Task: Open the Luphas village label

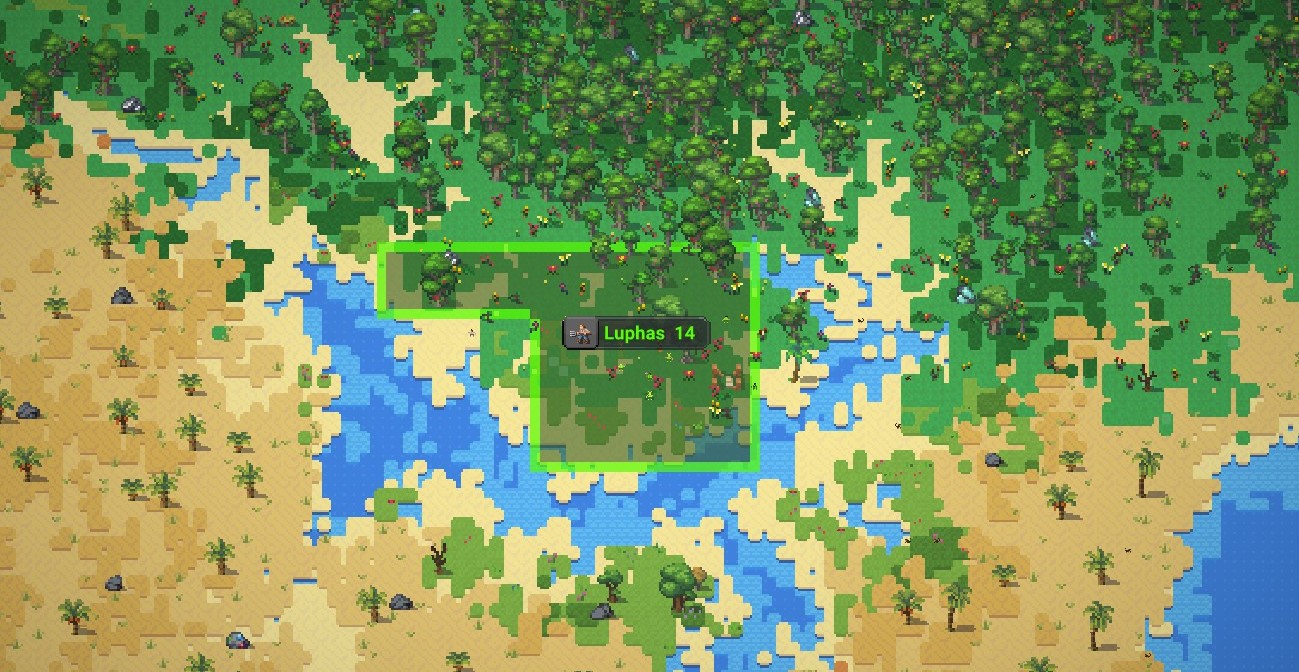Action: [x=636, y=333]
